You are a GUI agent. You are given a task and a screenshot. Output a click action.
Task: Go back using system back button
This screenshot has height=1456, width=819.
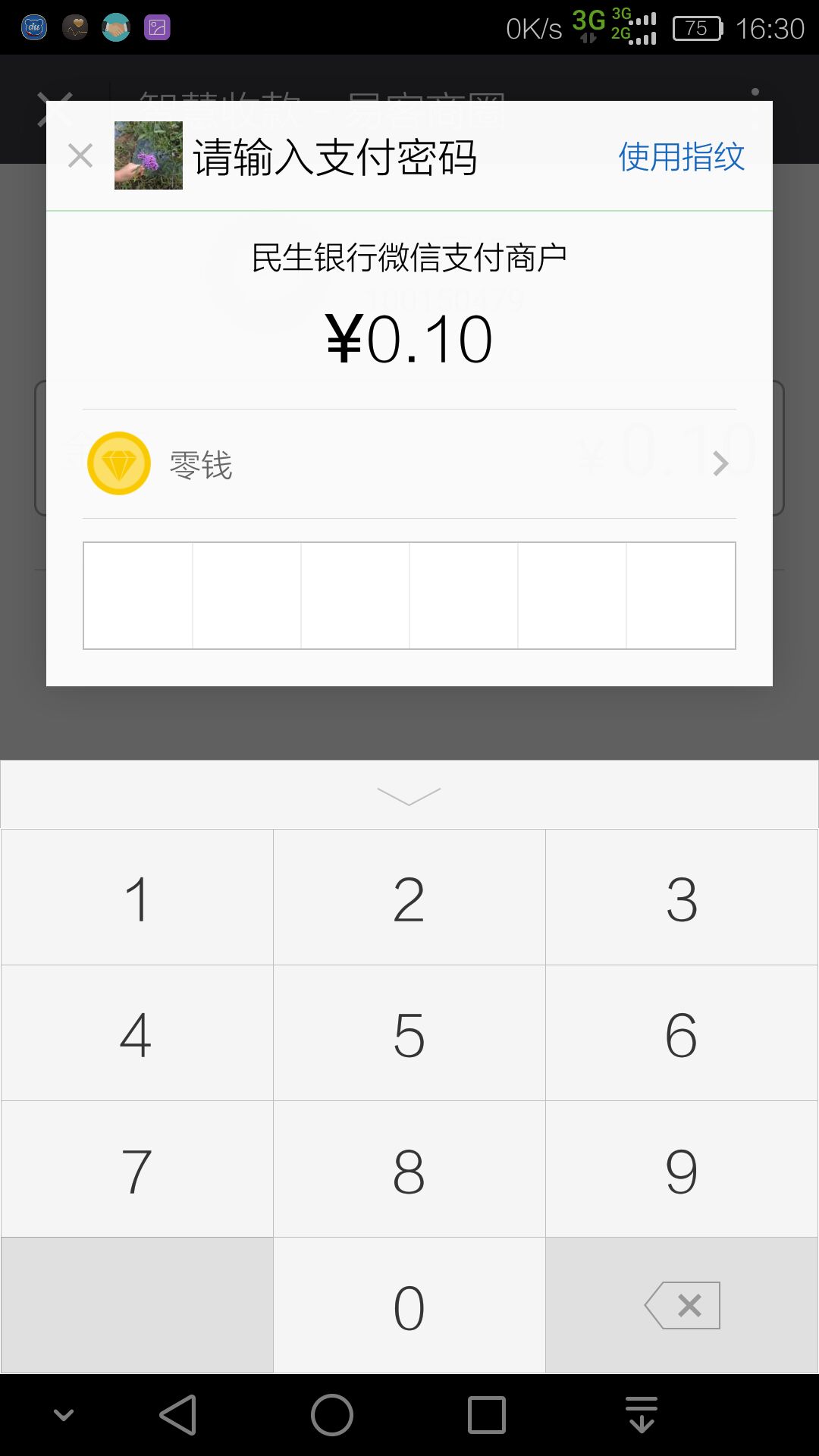click(x=179, y=1415)
